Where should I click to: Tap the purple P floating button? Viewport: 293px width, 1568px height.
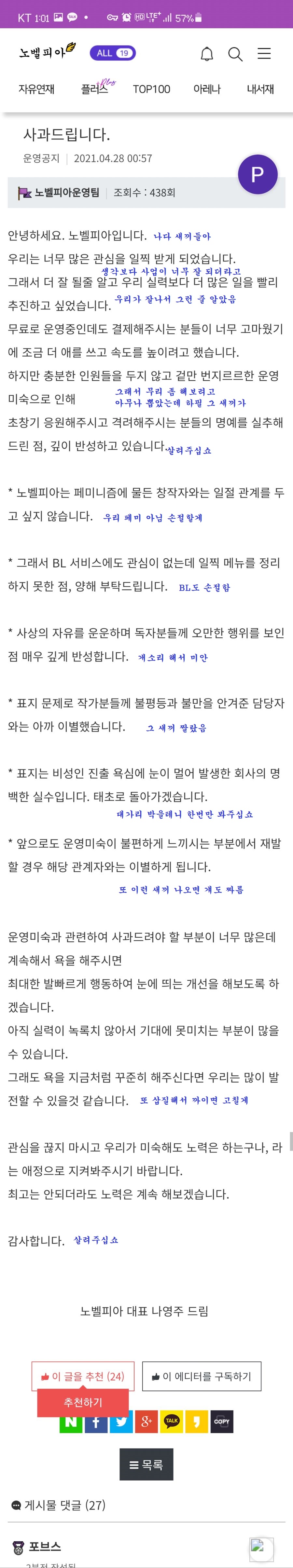[258, 175]
